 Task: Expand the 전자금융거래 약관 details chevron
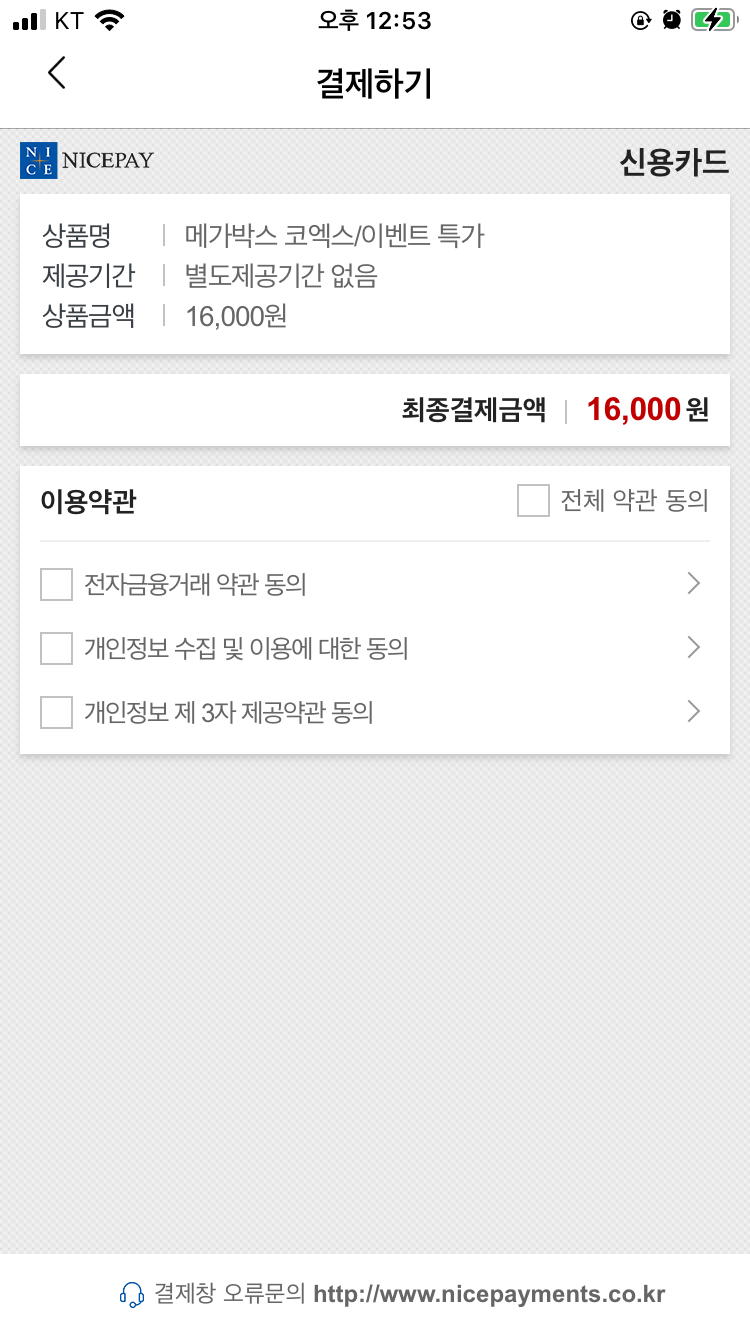(693, 584)
